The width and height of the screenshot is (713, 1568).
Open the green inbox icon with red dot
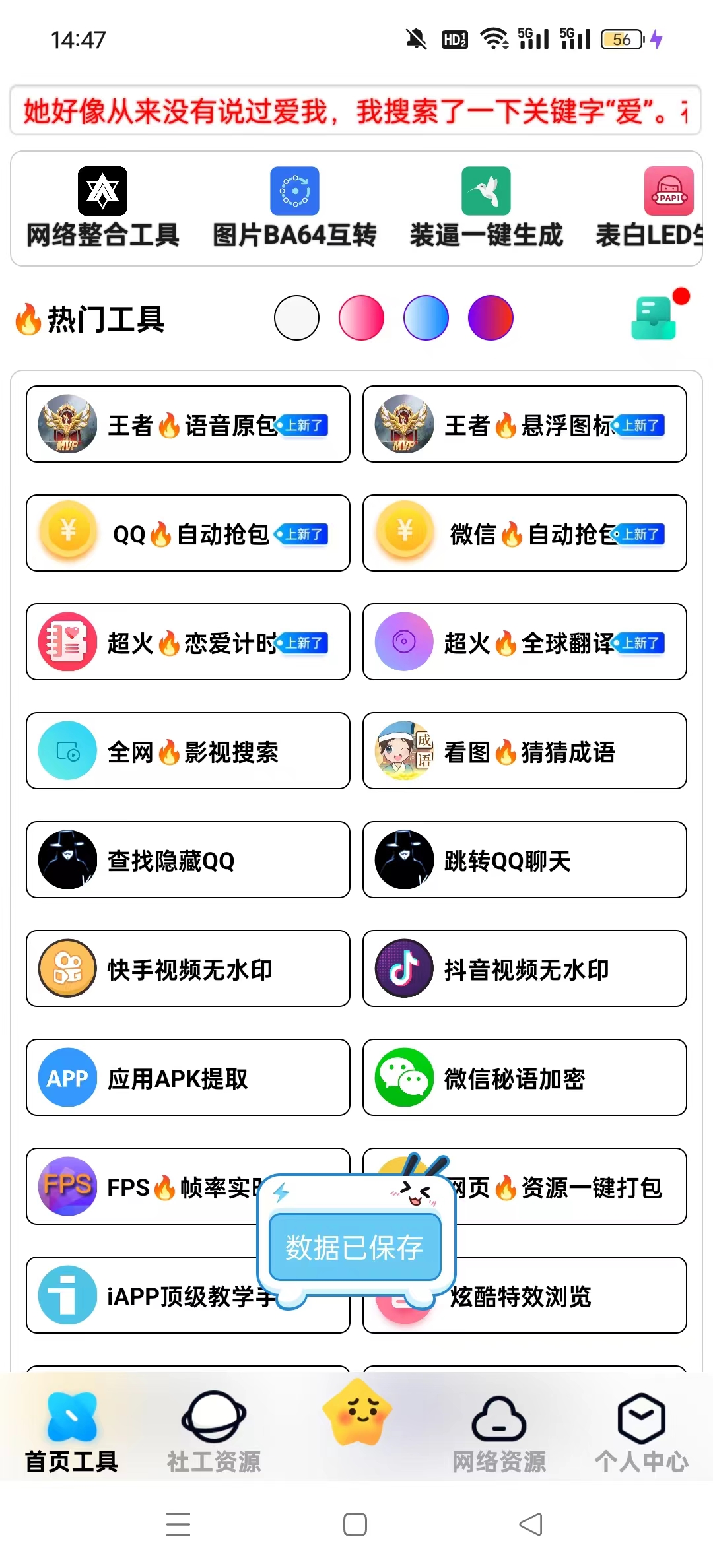(x=654, y=317)
